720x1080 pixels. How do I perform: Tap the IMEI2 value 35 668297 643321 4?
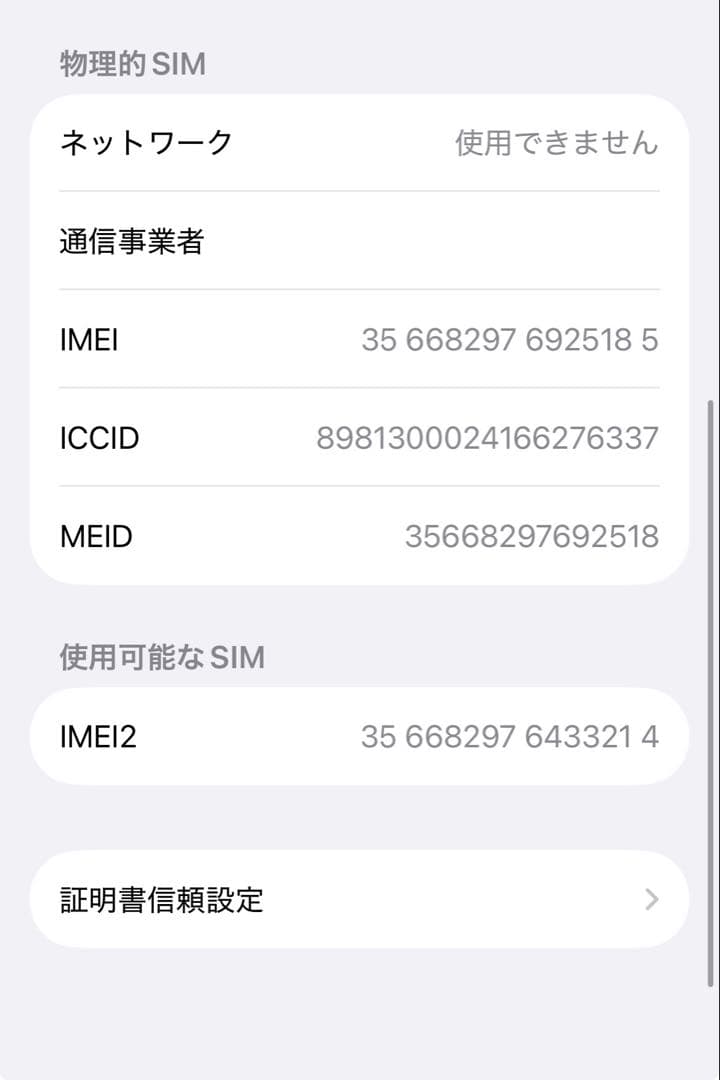[x=510, y=737]
